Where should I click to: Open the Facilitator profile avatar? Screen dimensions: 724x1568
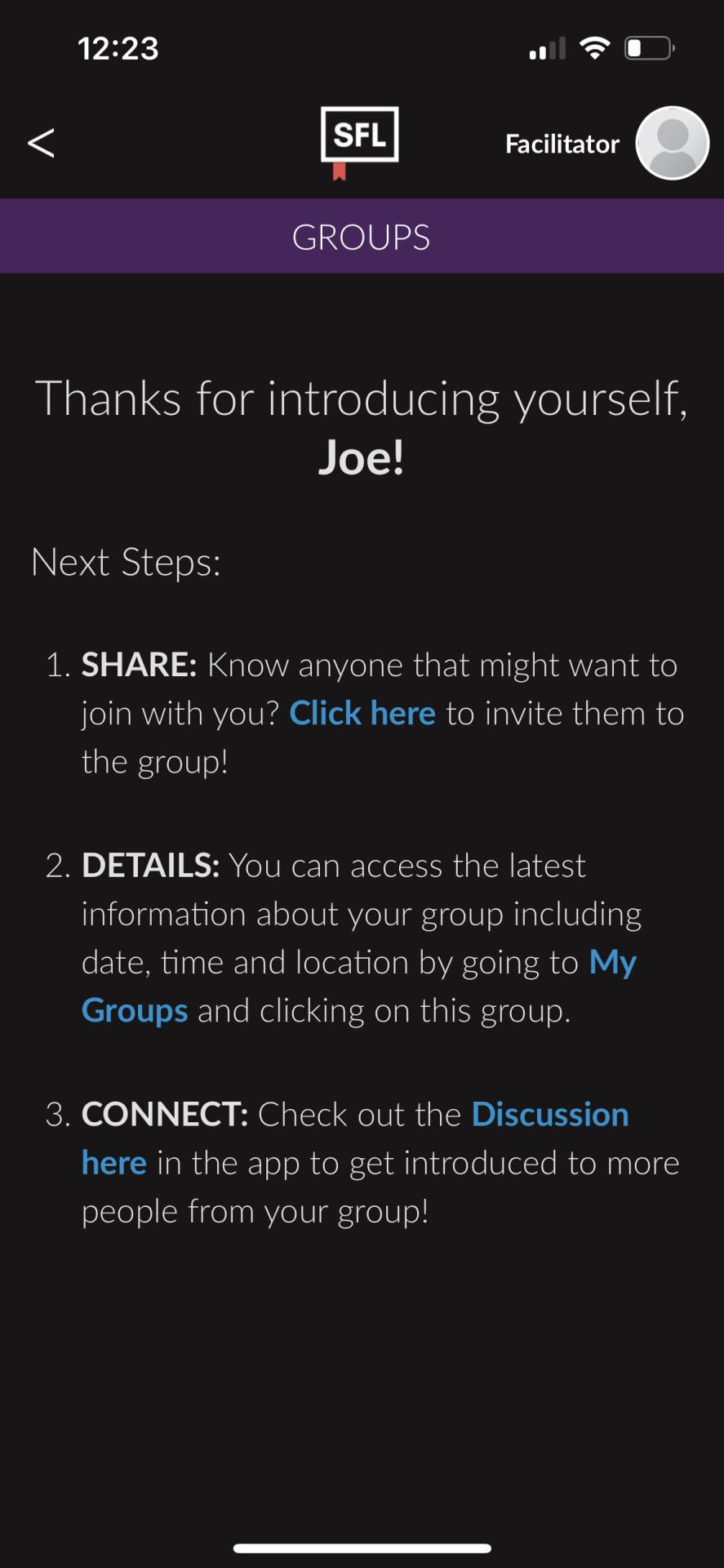[673, 143]
